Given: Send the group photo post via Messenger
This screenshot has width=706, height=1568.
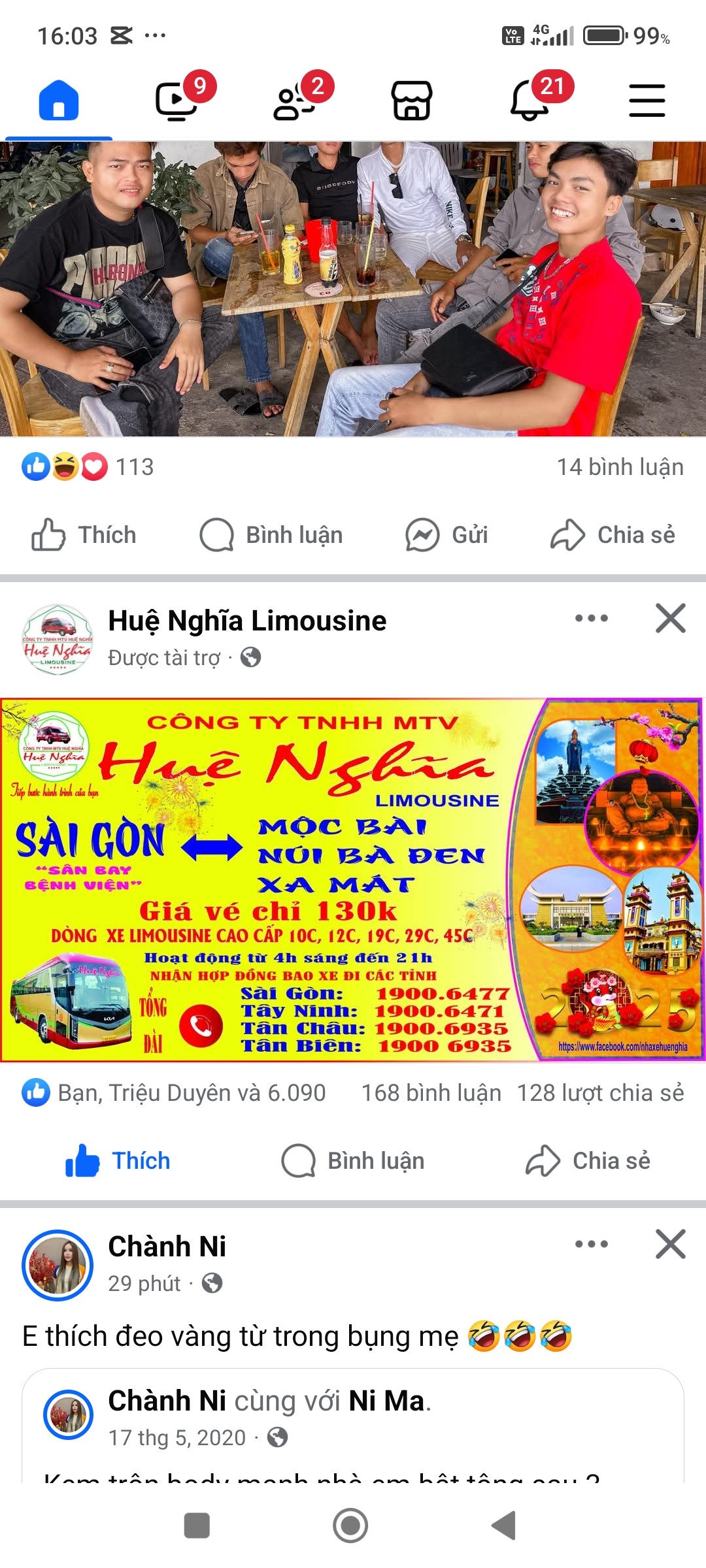Looking at the screenshot, I should coord(447,535).
